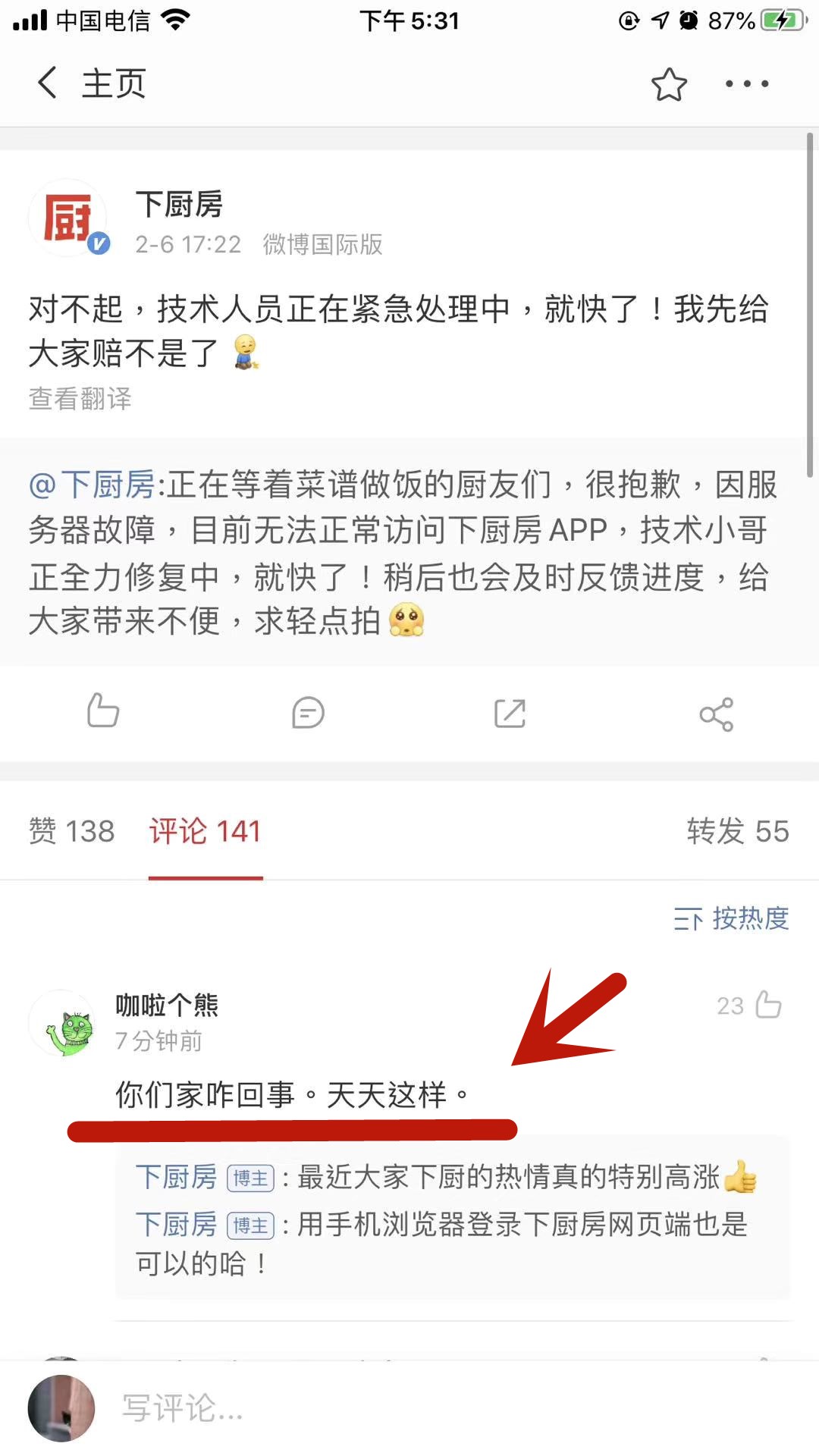819x1456 pixels.
Task: Comment on the post via bubble icon
Action: [308, 713]
